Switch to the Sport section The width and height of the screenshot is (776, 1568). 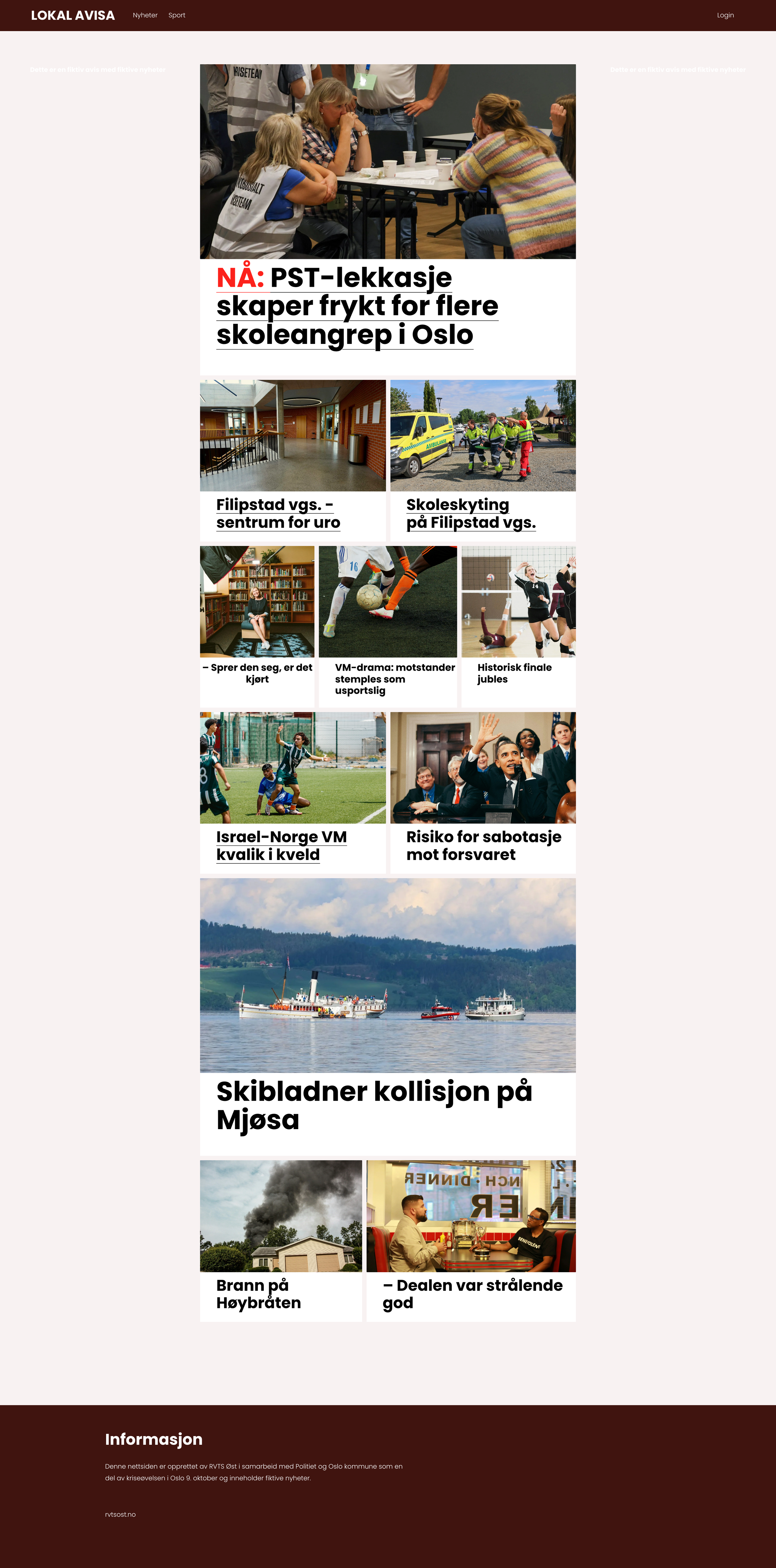[x=177, y=15]
